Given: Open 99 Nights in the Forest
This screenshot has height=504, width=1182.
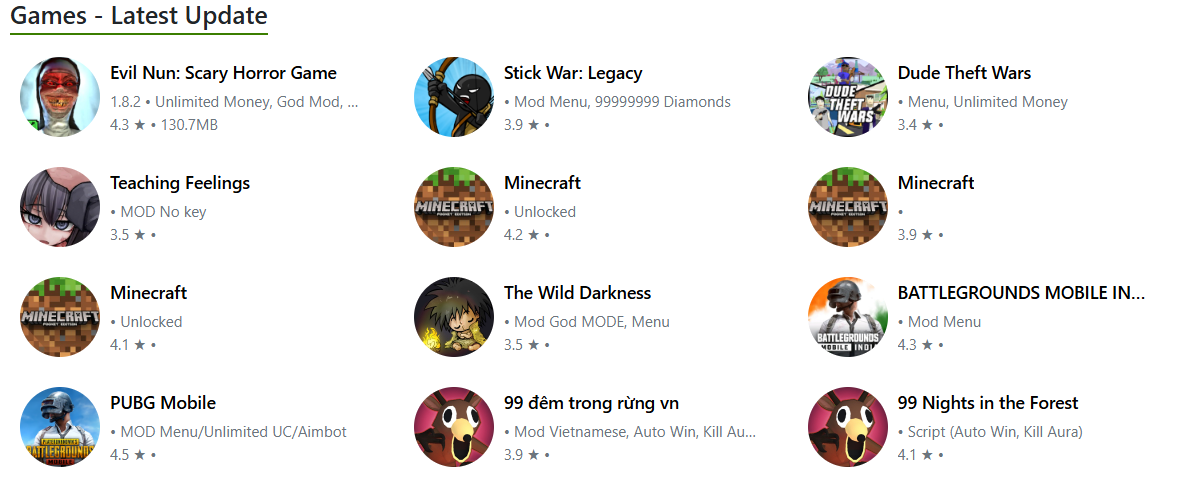Looking at the screenshot, I should click(988, 404).
